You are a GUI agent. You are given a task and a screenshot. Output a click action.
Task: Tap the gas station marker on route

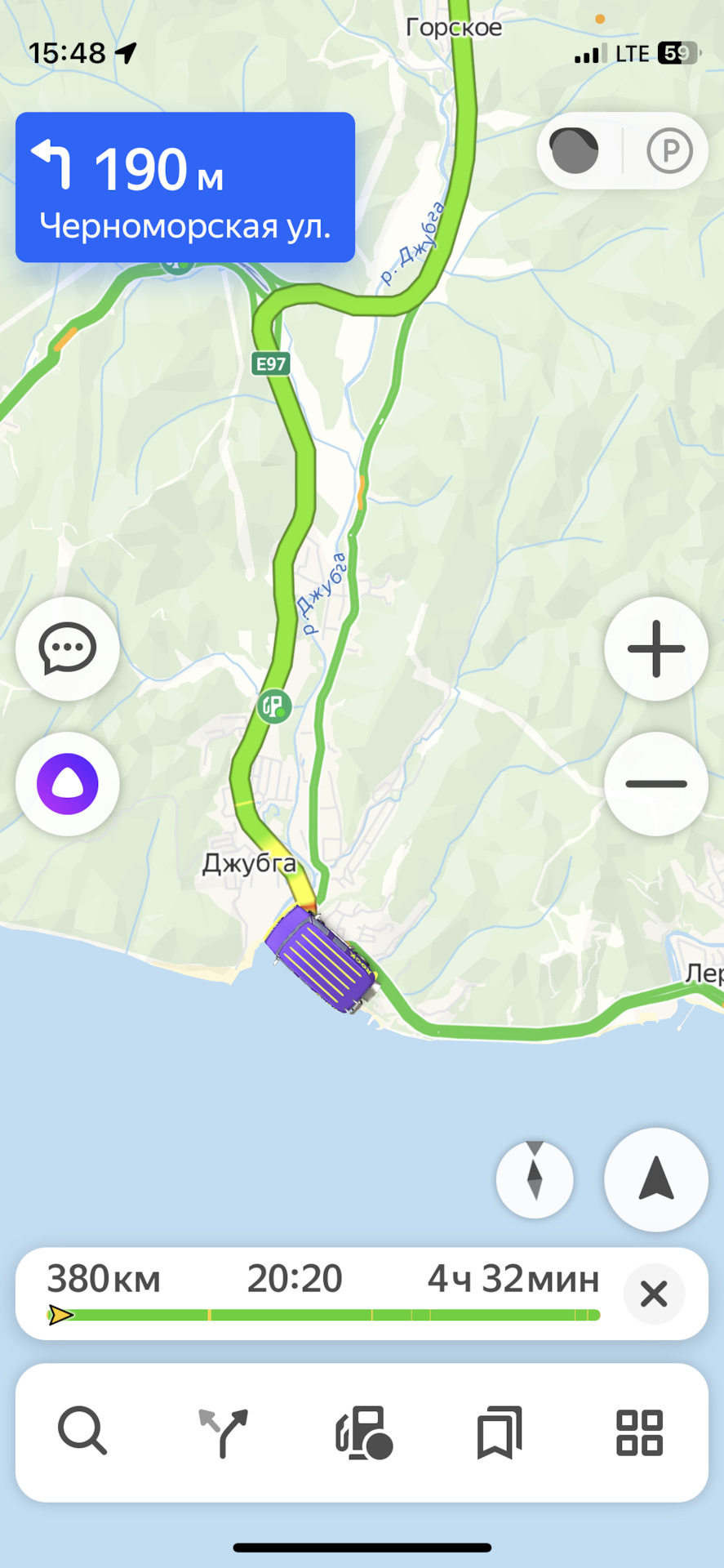click(x=274, y=706)
